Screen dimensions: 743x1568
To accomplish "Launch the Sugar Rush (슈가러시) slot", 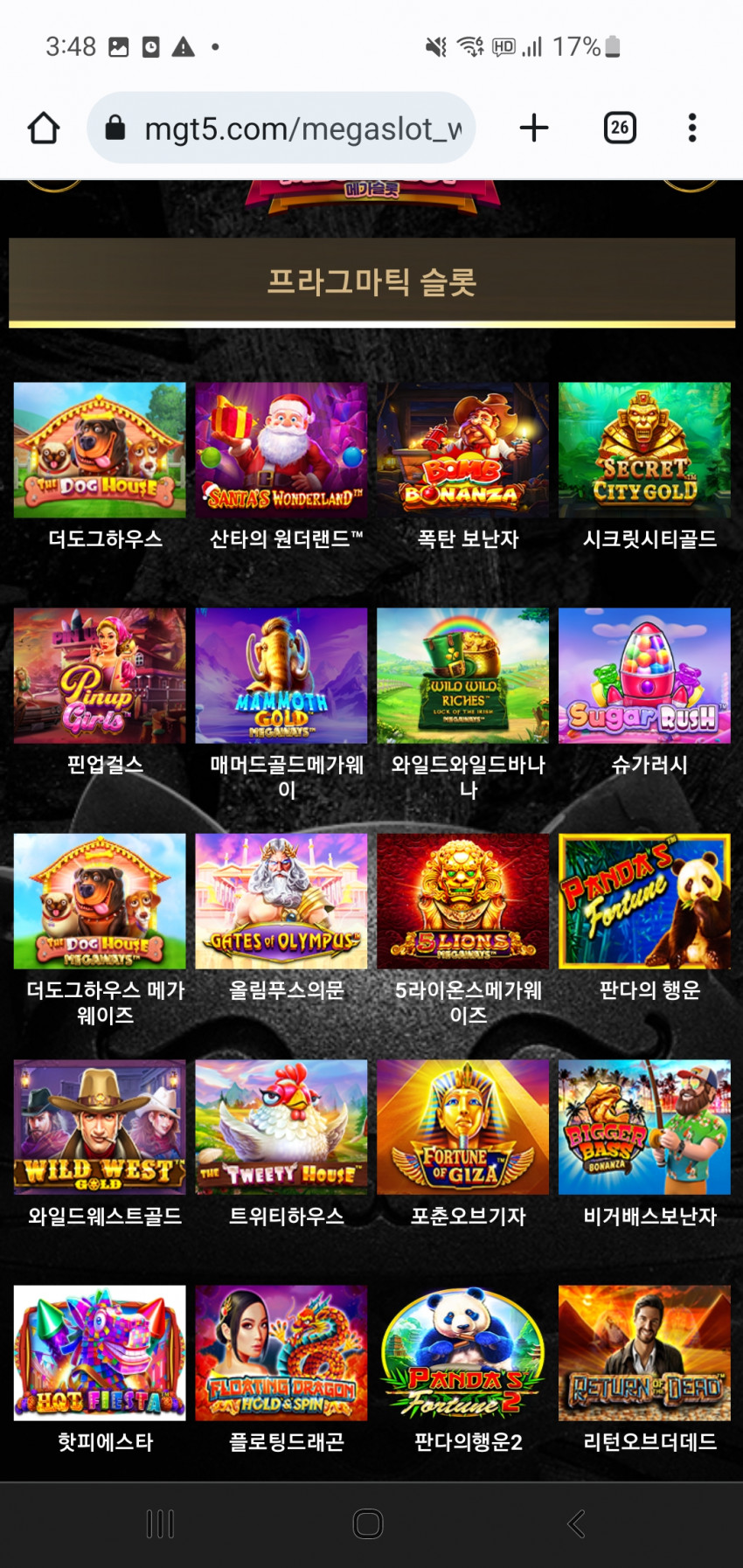I will (x=644, y=676).
